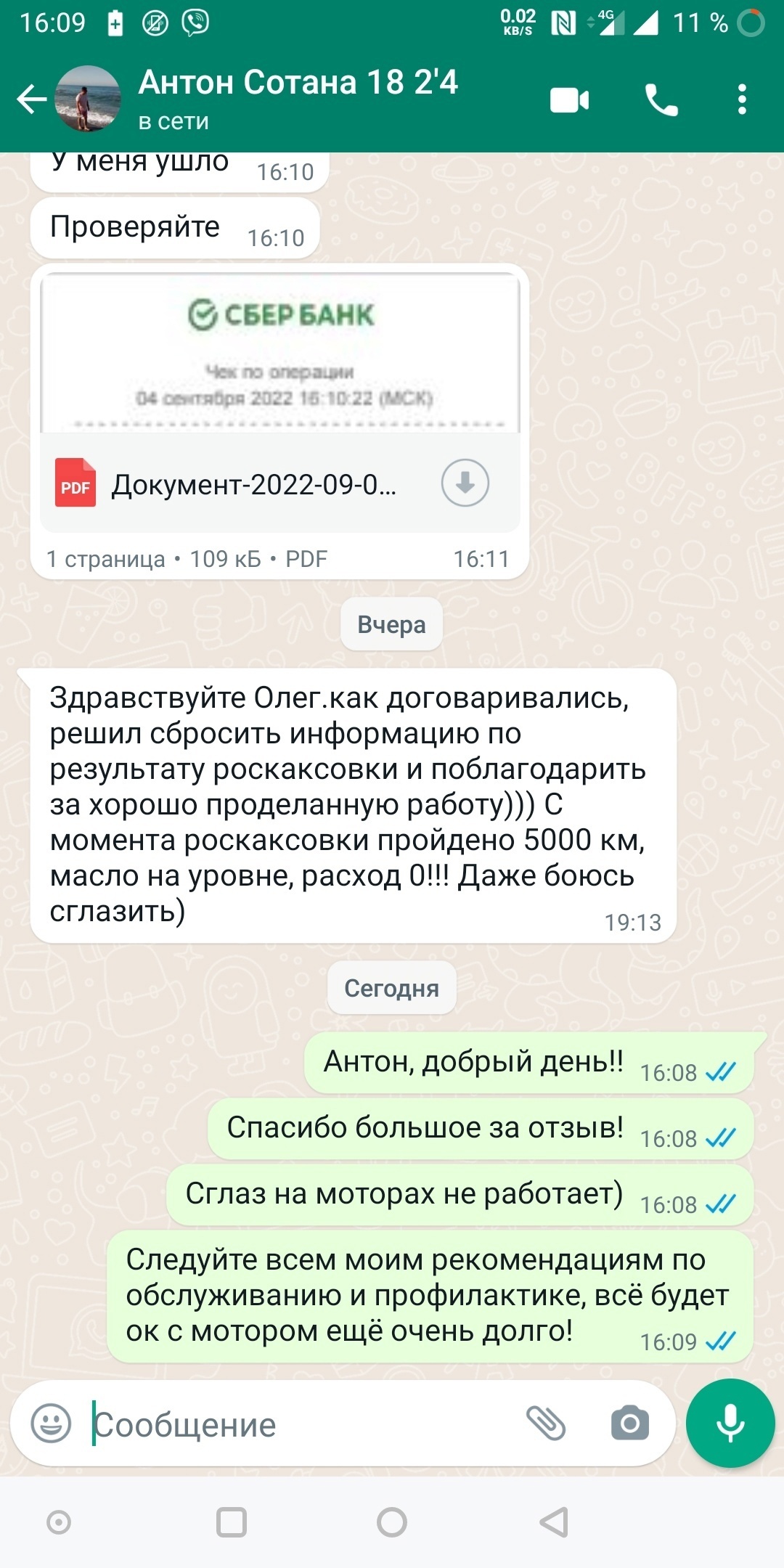Start a voice call with Антон
Viewport: 784px width, 1568px height.
pyautogui.click(x=661, y=100)
